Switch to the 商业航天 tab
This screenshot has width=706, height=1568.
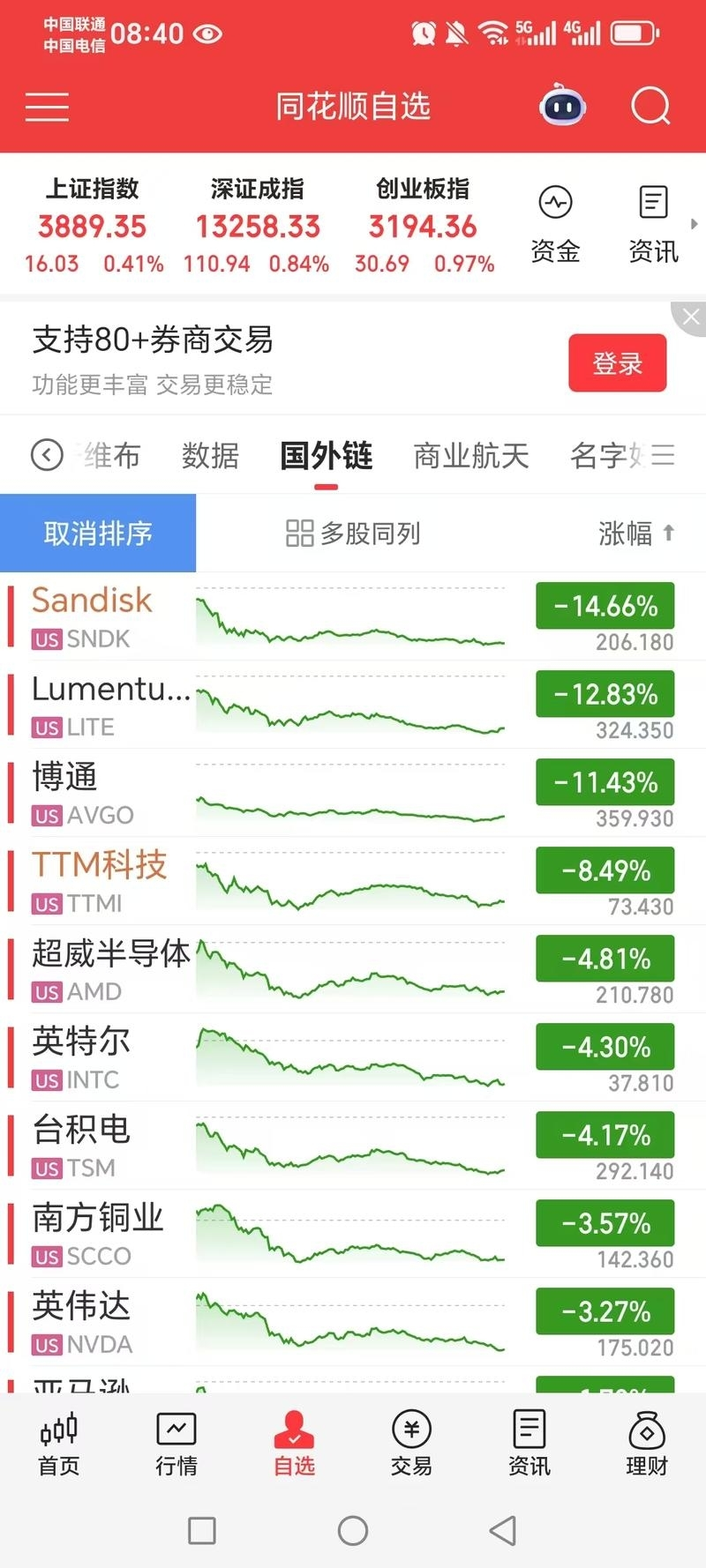471,456
